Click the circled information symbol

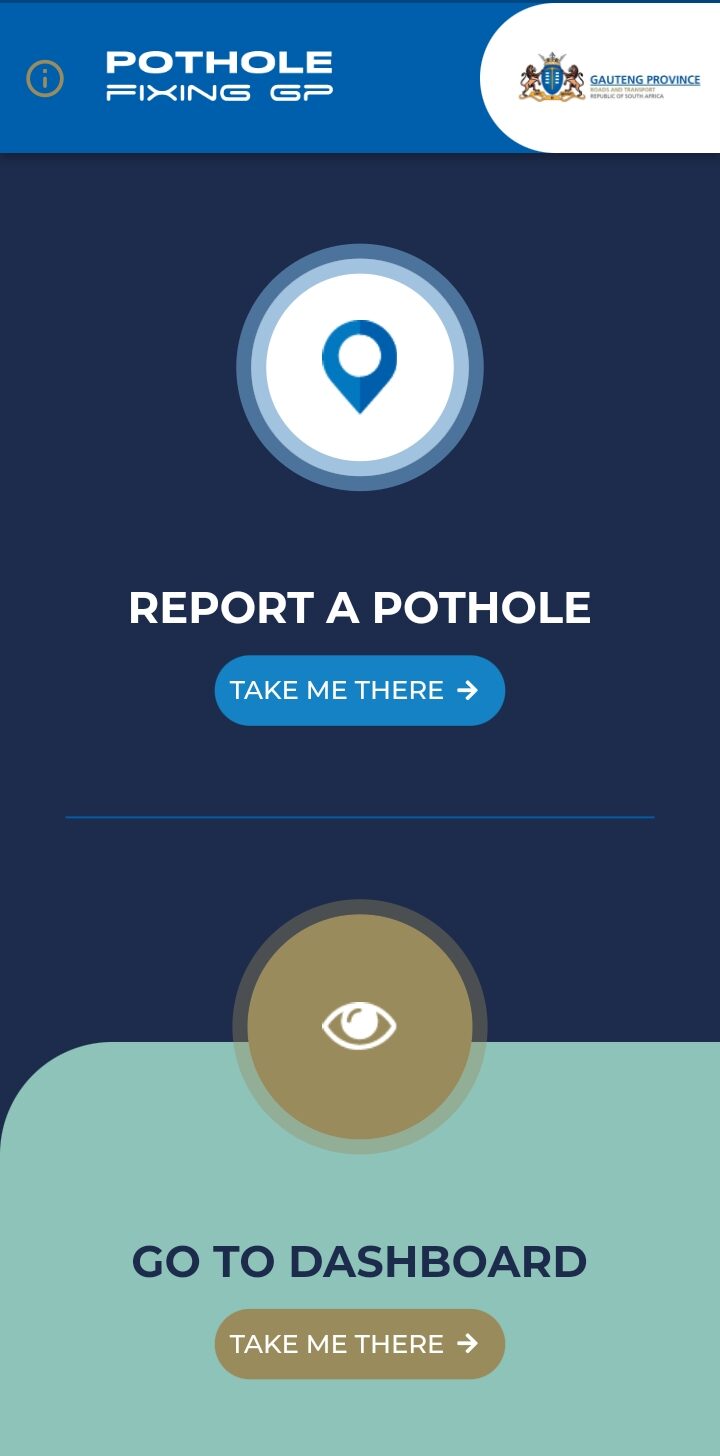coord(45,78)
